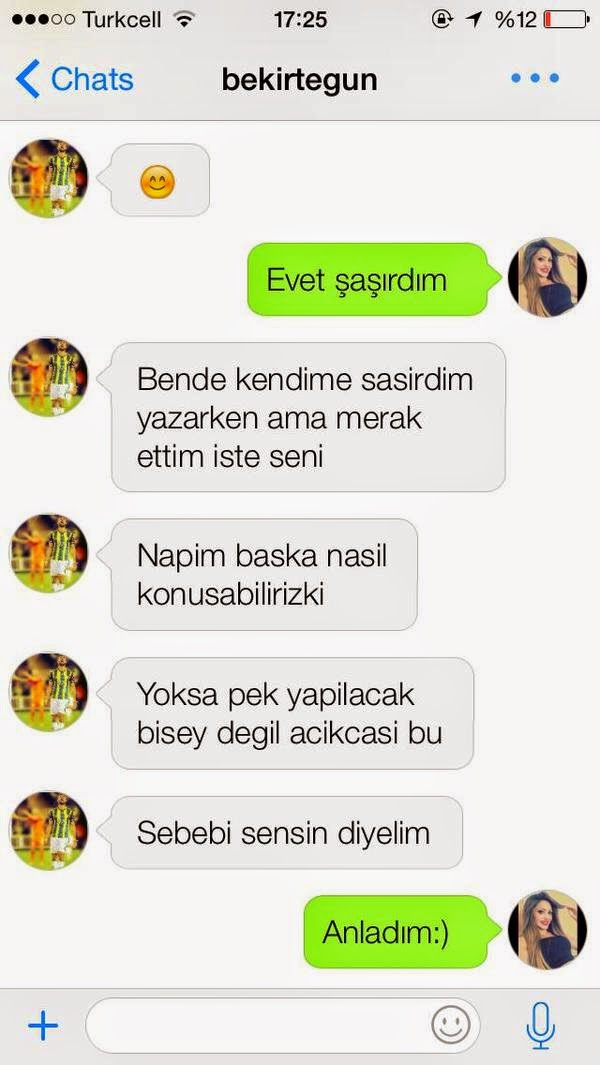
Task: Open sender avatar beside 'Sebebi sensin diyelim'
Action: 49,831
